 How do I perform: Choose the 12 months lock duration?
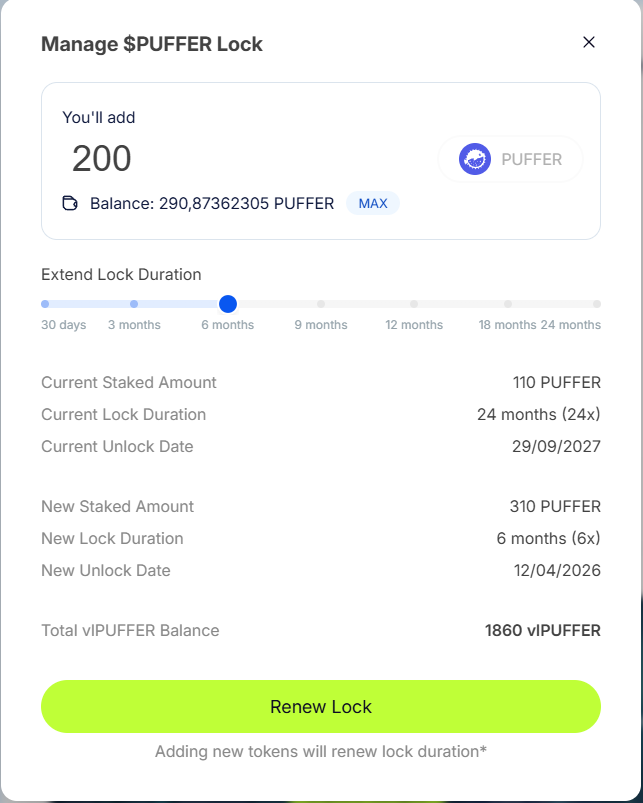[x=414, y=304]
